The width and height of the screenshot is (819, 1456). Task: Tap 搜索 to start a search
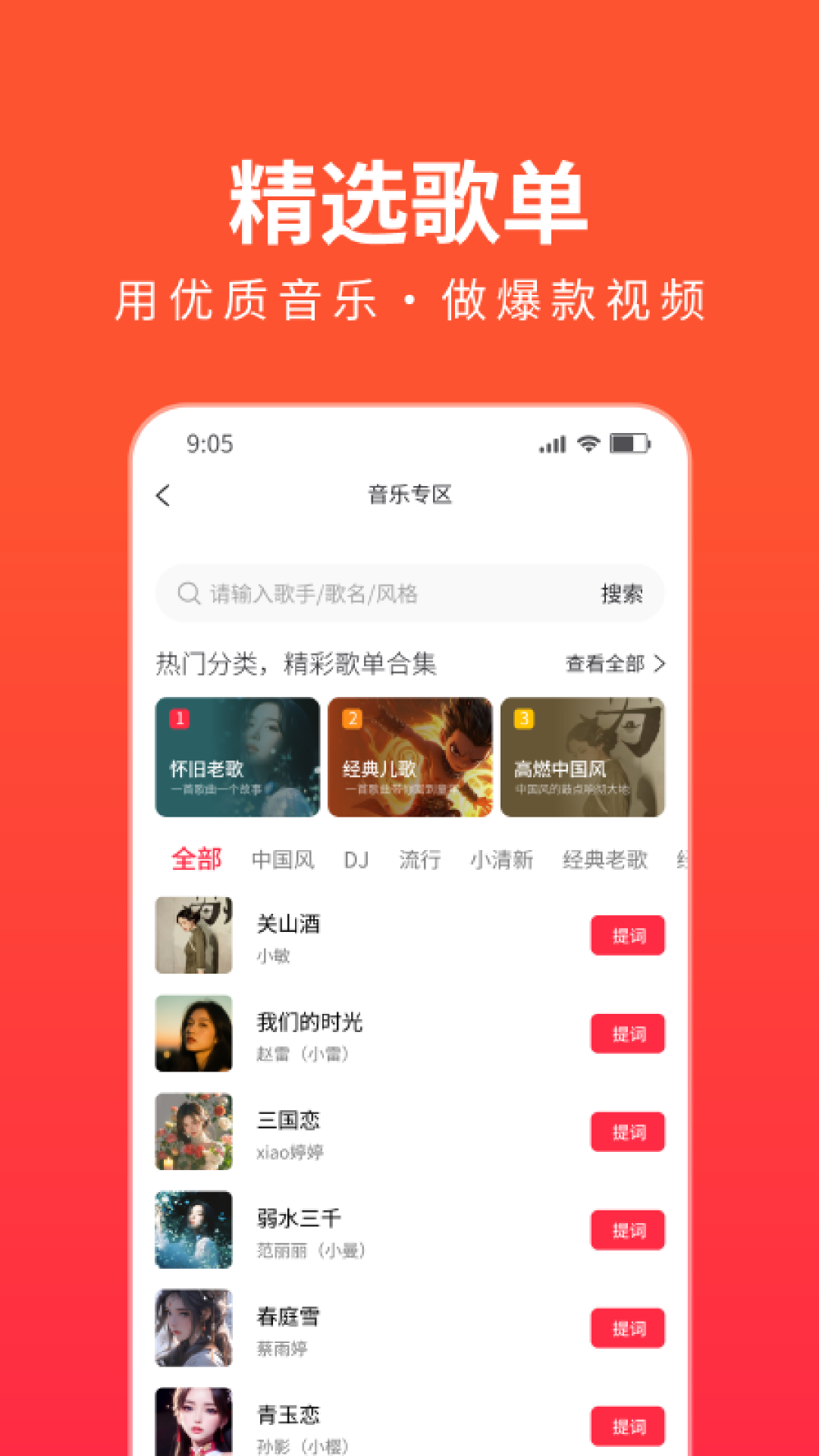point(623,594)
